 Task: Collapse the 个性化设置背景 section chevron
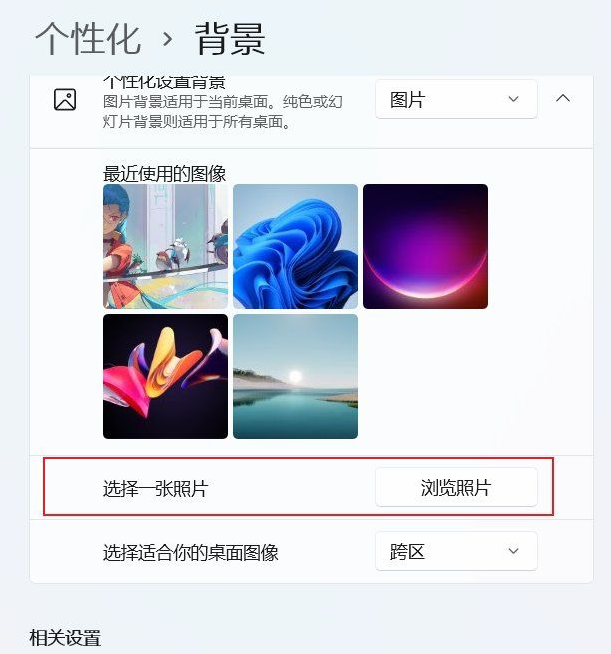563,99
